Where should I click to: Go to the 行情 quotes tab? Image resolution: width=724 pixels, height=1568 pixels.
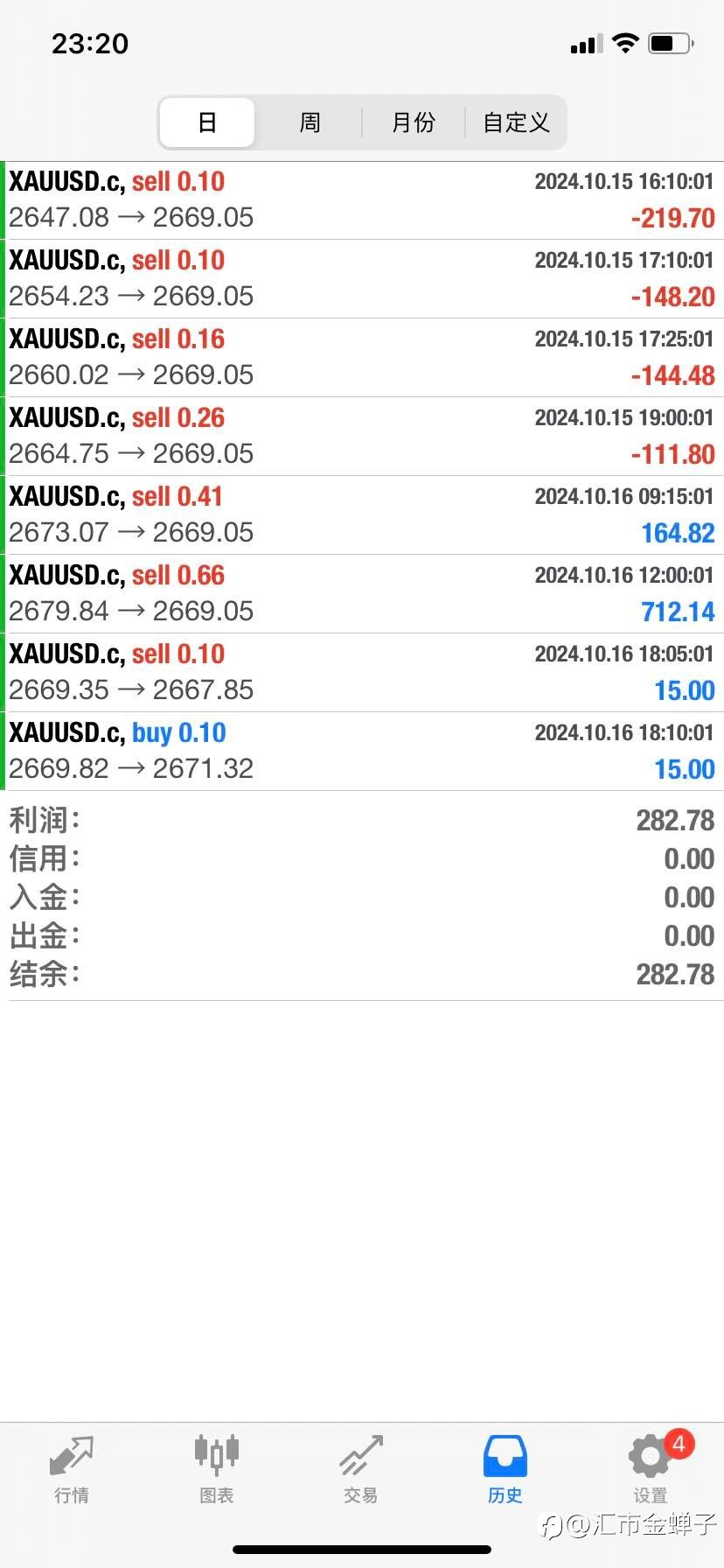pyautogui.click(x=72, y=1469)
